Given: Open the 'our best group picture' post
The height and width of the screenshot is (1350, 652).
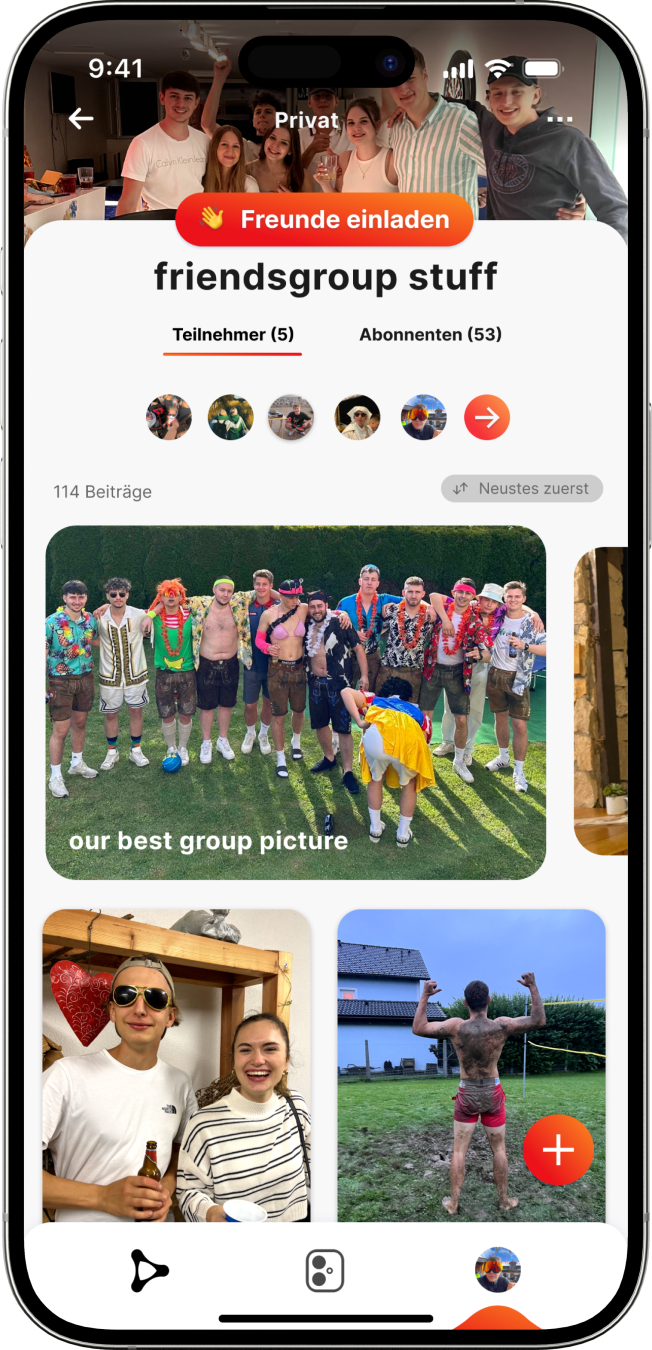Looking at the screenshot, I should [296, 702].
